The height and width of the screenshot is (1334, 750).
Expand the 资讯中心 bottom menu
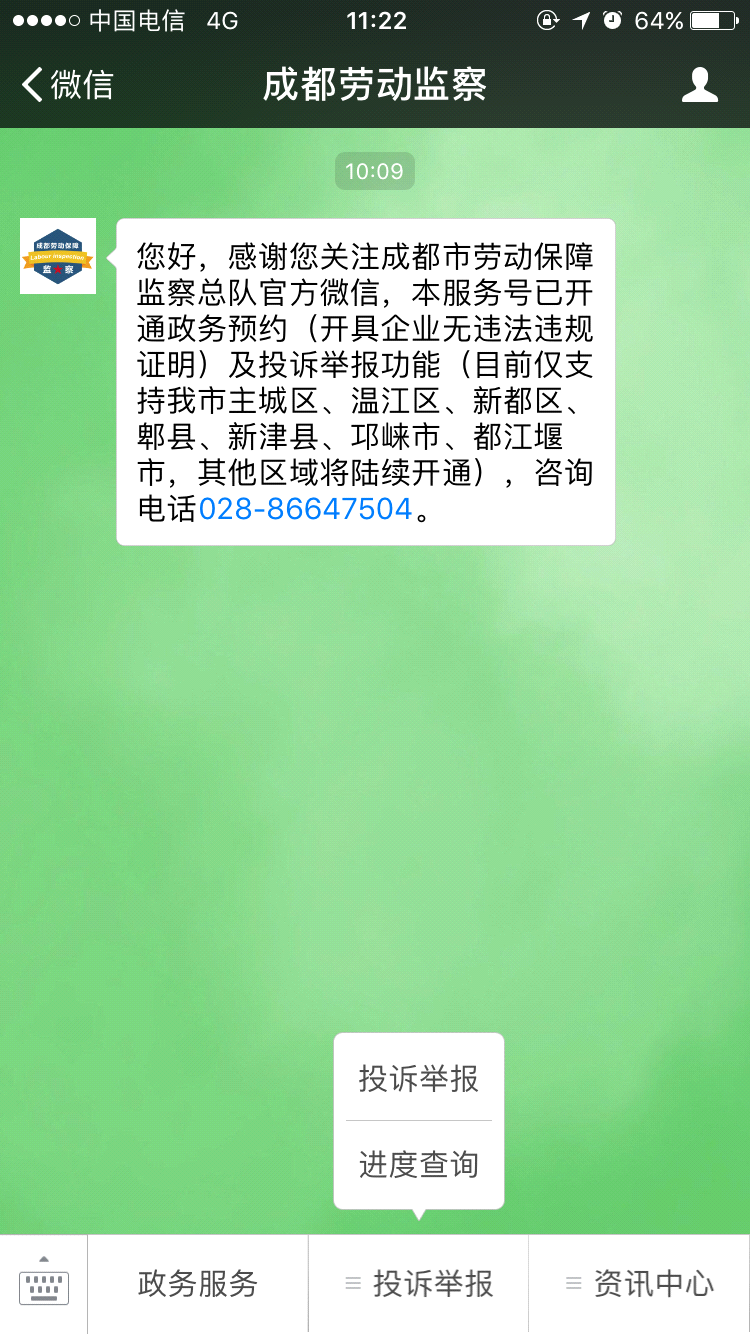pyautogui.click(x=639, y=1284)
